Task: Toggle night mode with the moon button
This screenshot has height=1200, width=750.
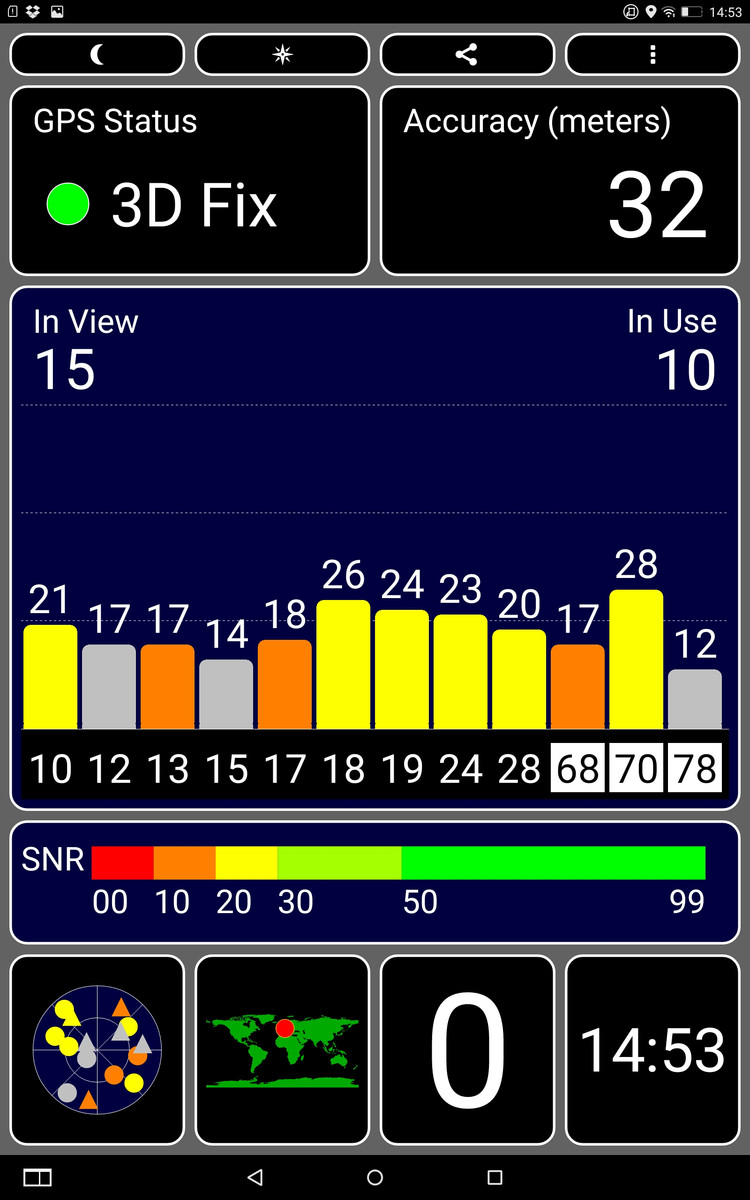Action: [x=97, y=55]
